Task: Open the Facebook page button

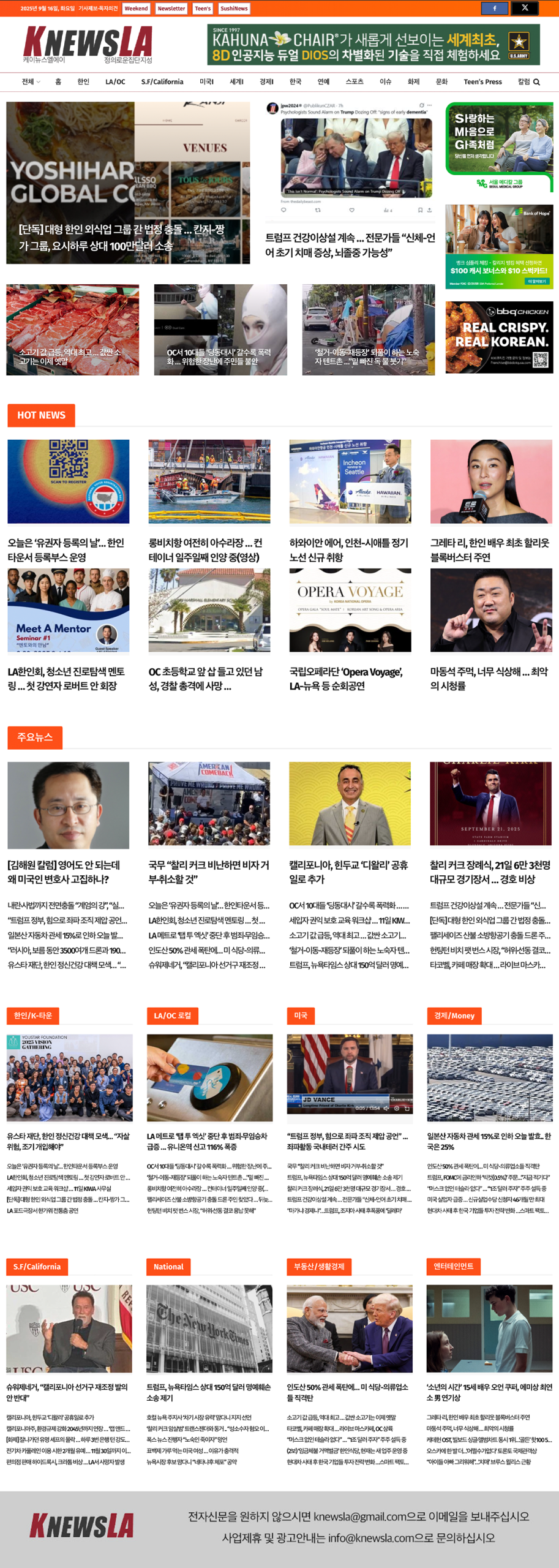Action: (x=494, y=8)
